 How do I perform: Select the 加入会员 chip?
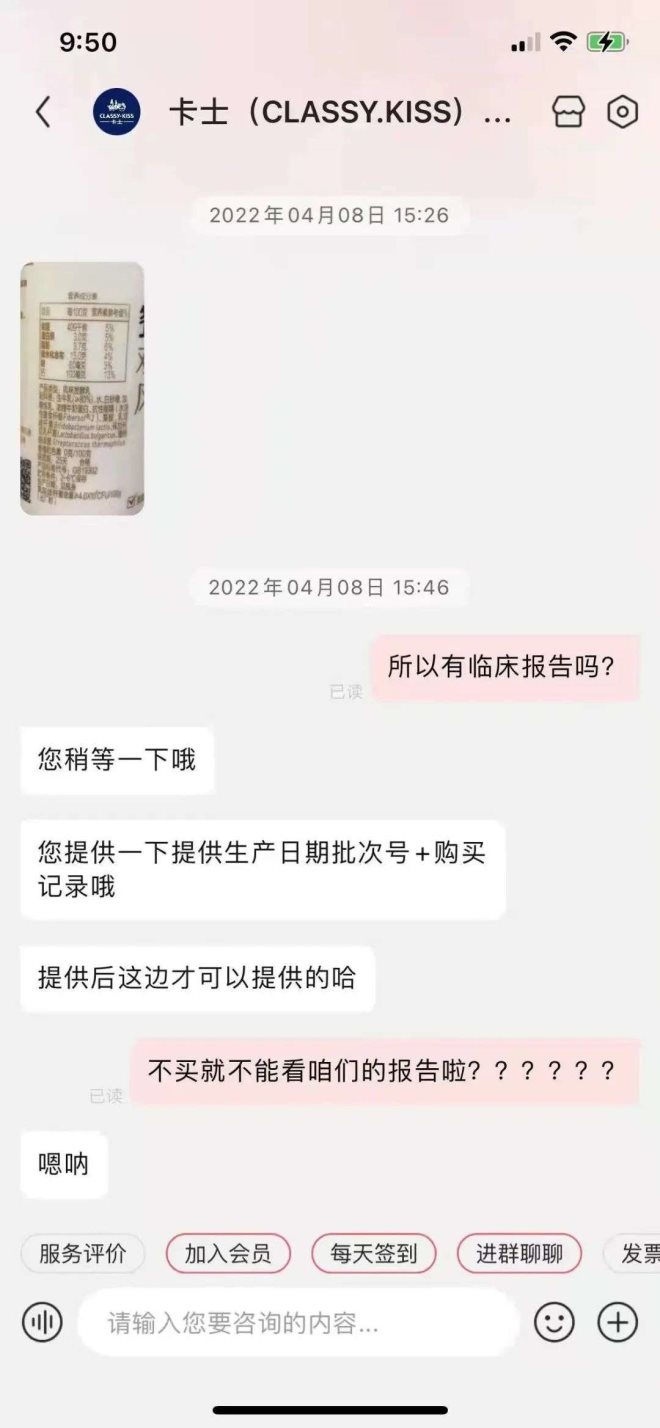coord(228,1253)
